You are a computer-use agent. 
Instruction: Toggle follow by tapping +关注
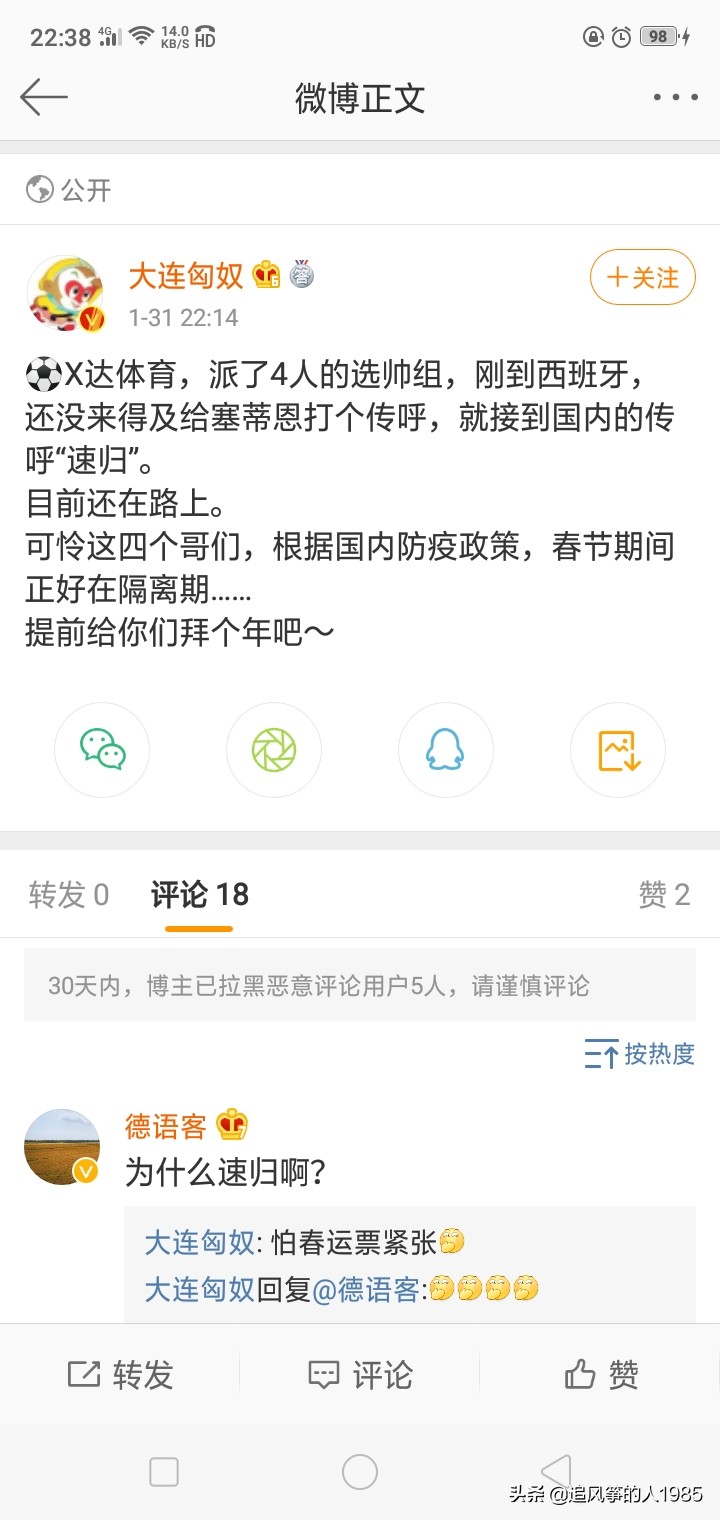pos(643,277)
